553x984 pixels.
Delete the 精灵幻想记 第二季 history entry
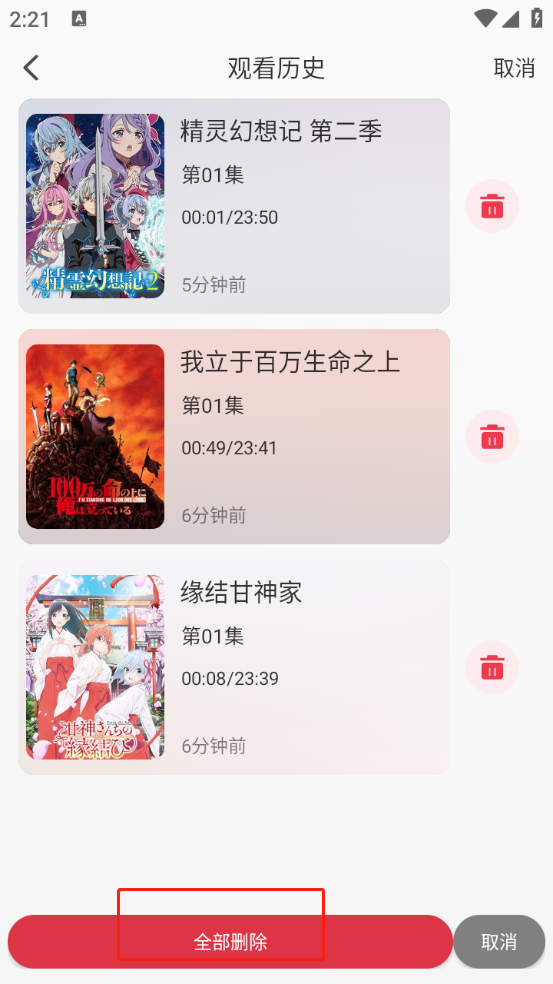(492, 206)
